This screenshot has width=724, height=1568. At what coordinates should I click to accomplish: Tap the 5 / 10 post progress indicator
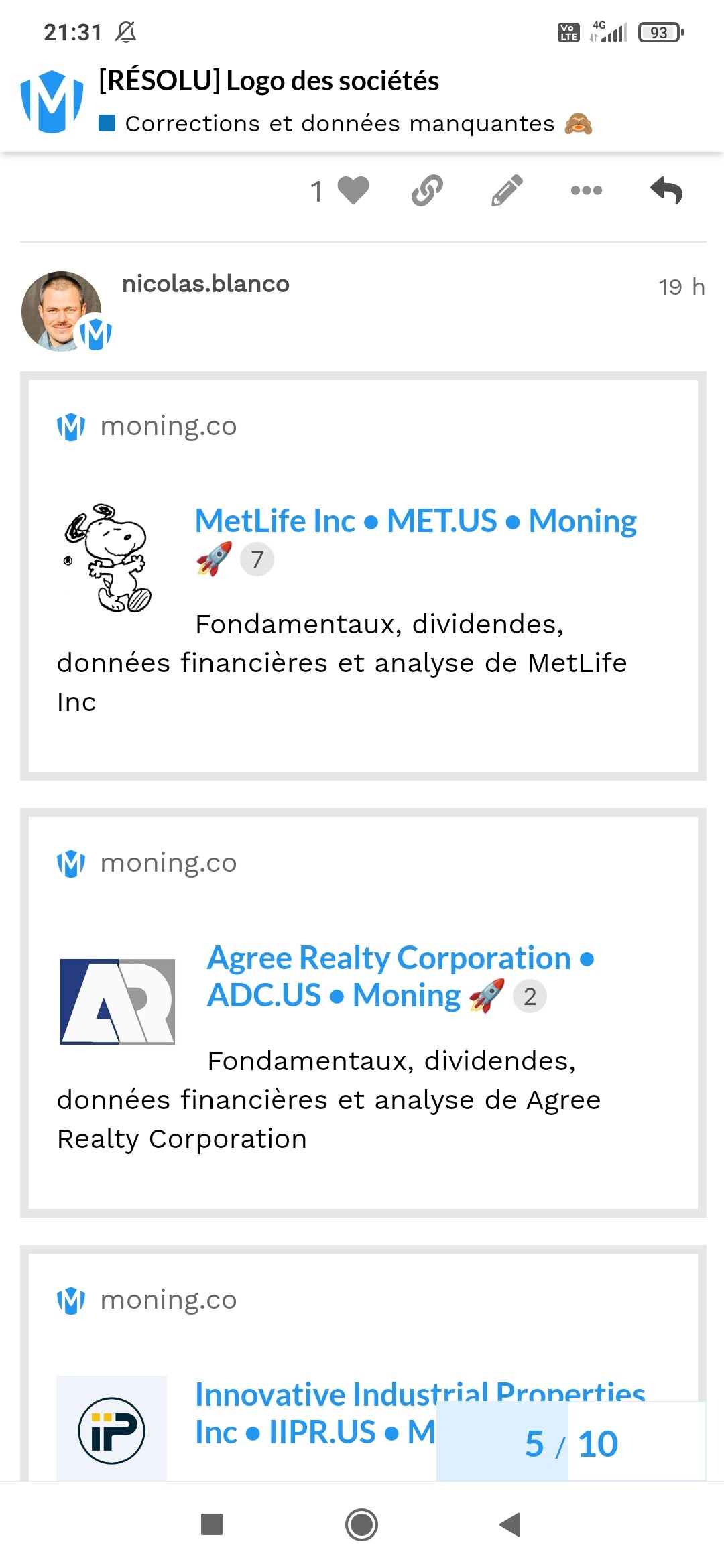(570, 1443)
